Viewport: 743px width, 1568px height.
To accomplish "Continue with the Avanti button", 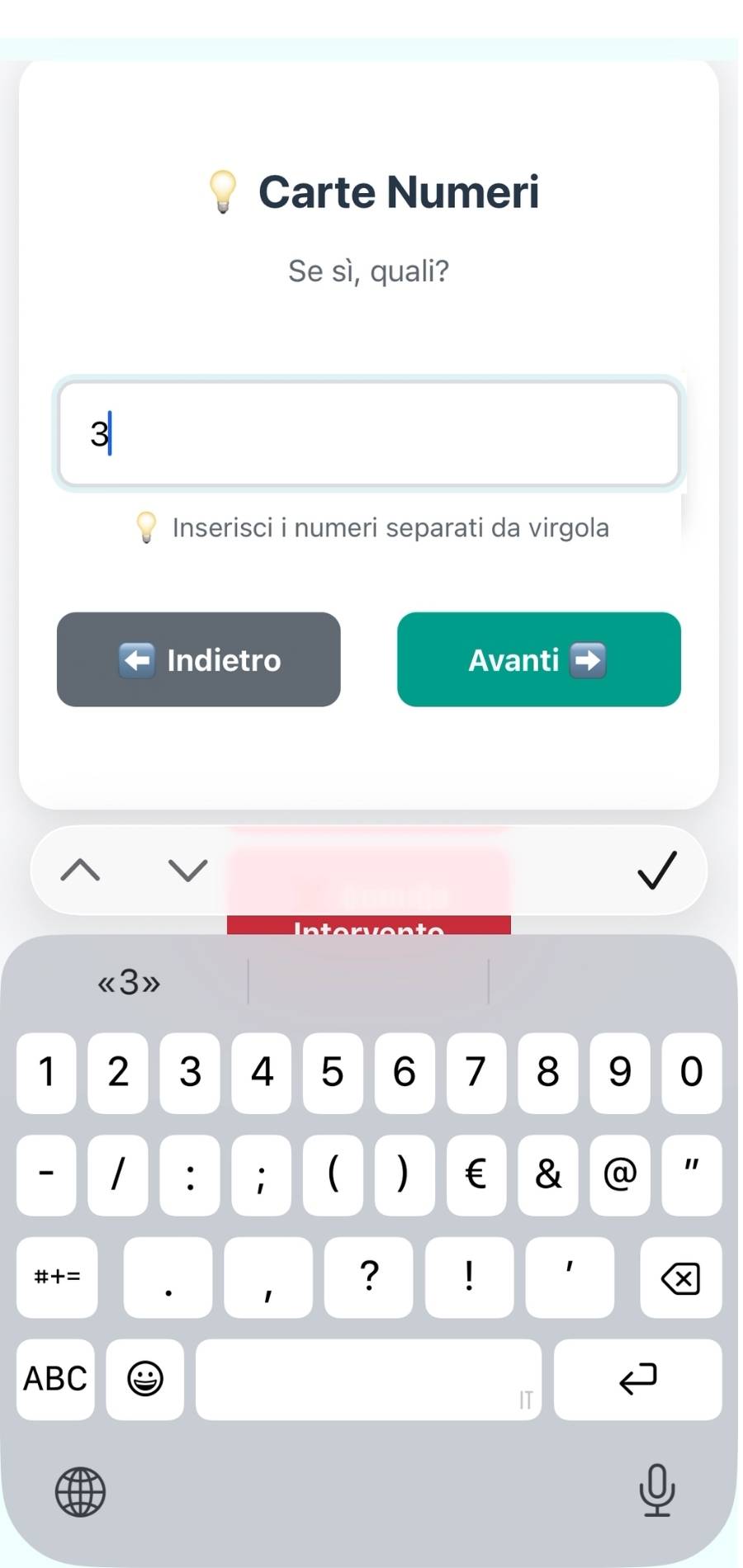I will pyautogui.click(x=538, y=659).
